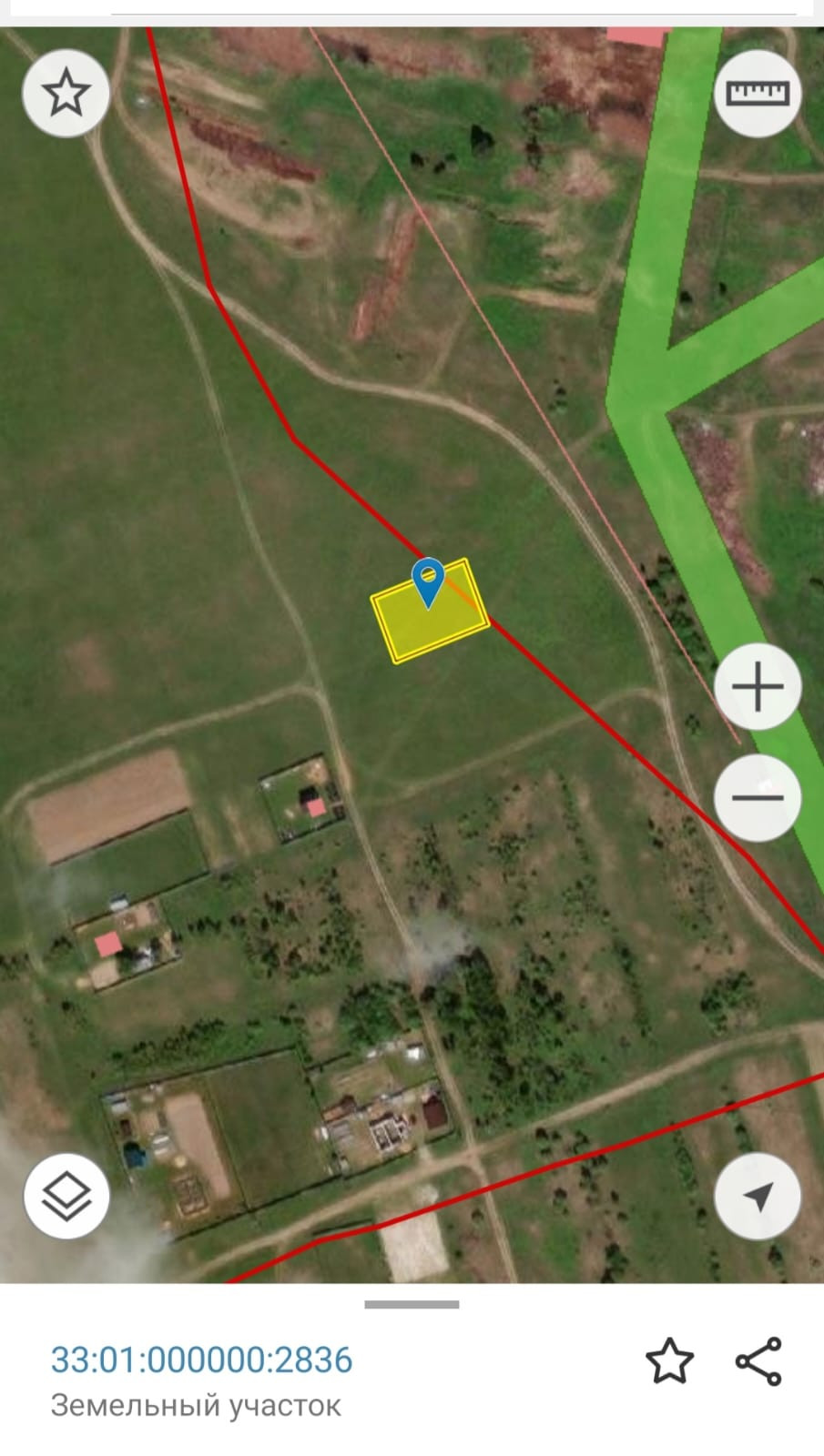The image size is (824, 1456).
Task: Add parcel 33:01:000000:2836 to favorites
Action: click(x=670, y=1360)
